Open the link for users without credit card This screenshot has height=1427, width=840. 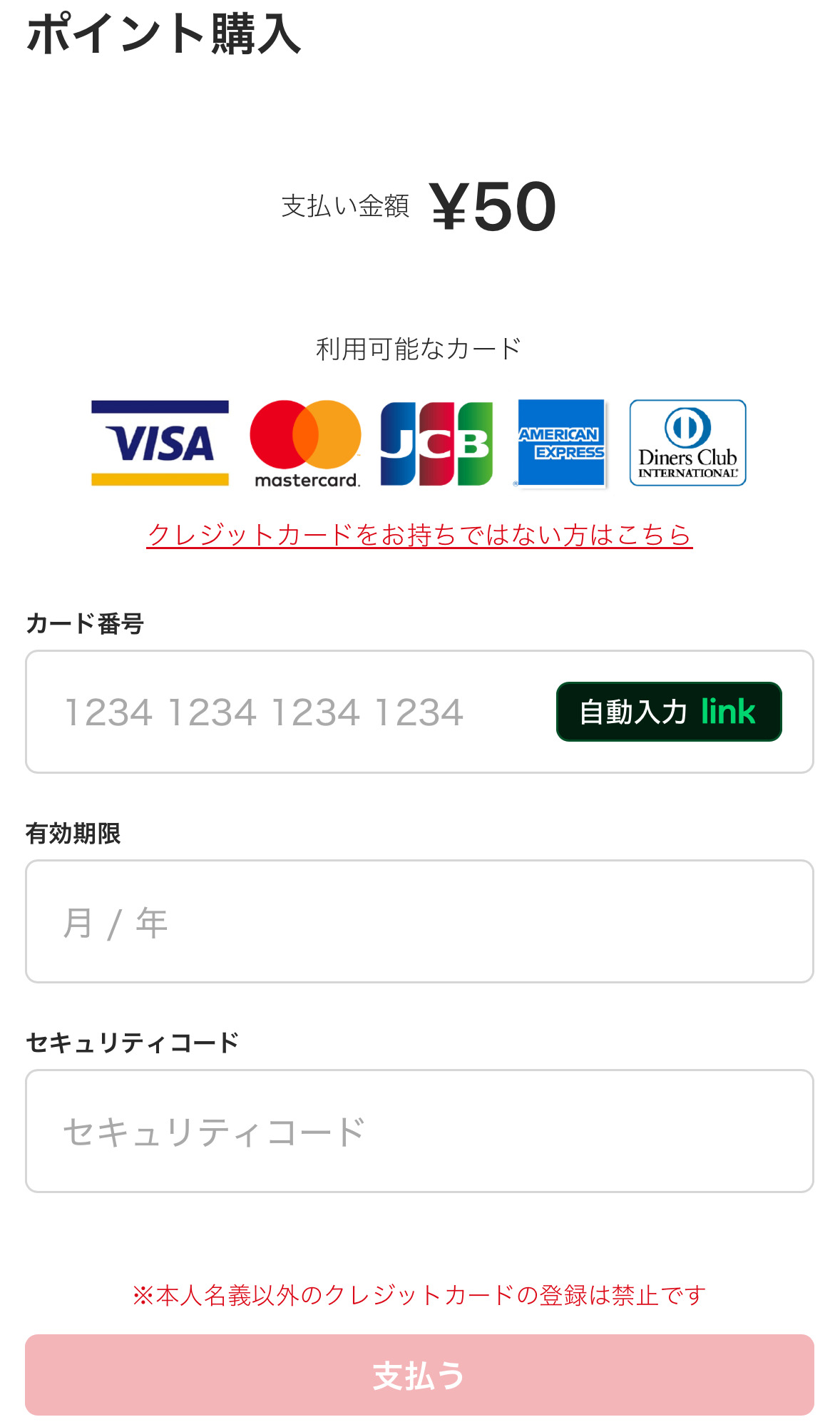(419, 535)
